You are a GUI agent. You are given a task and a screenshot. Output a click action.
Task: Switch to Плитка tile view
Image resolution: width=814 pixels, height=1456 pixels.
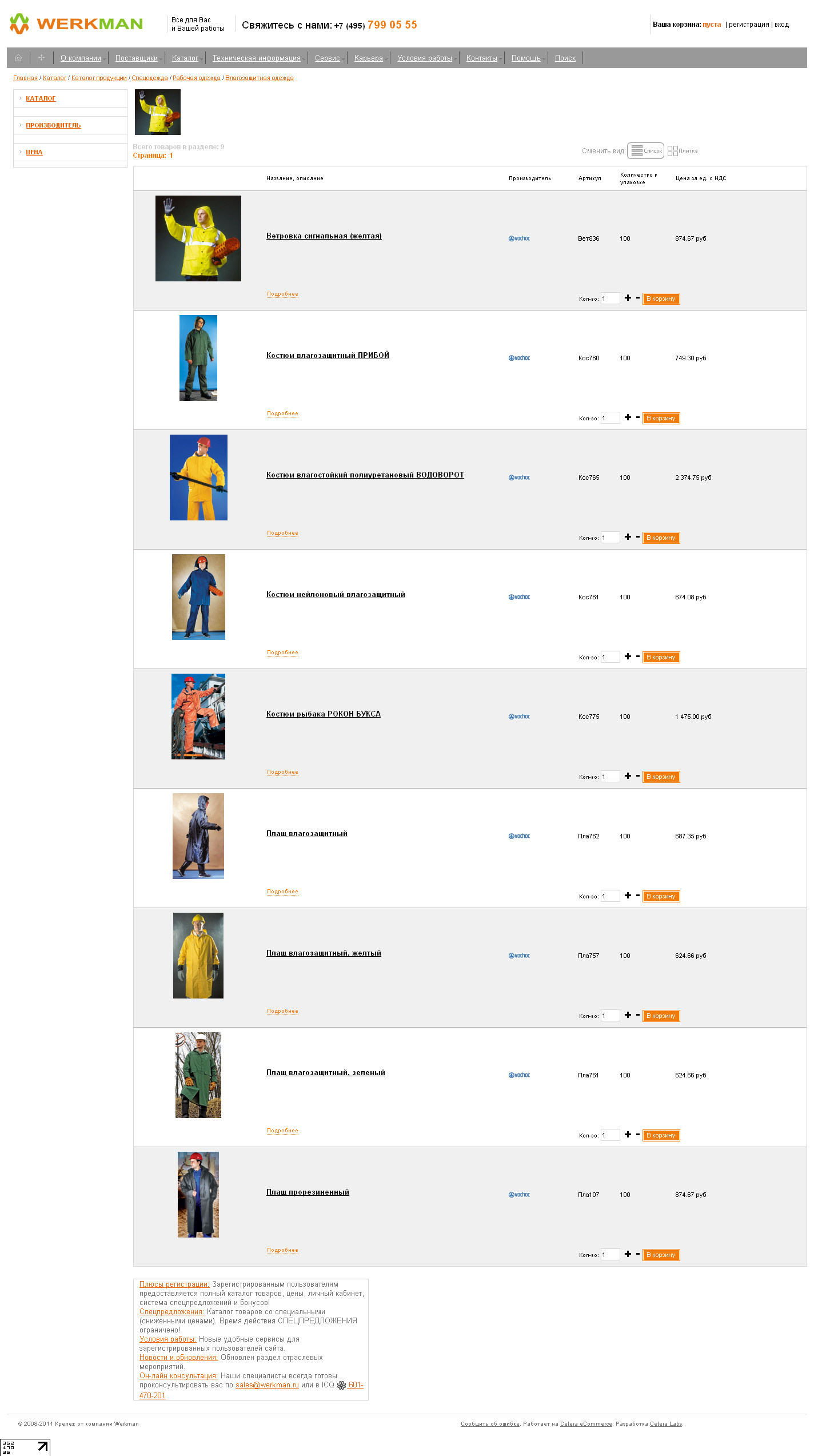(x=683, y=151)
